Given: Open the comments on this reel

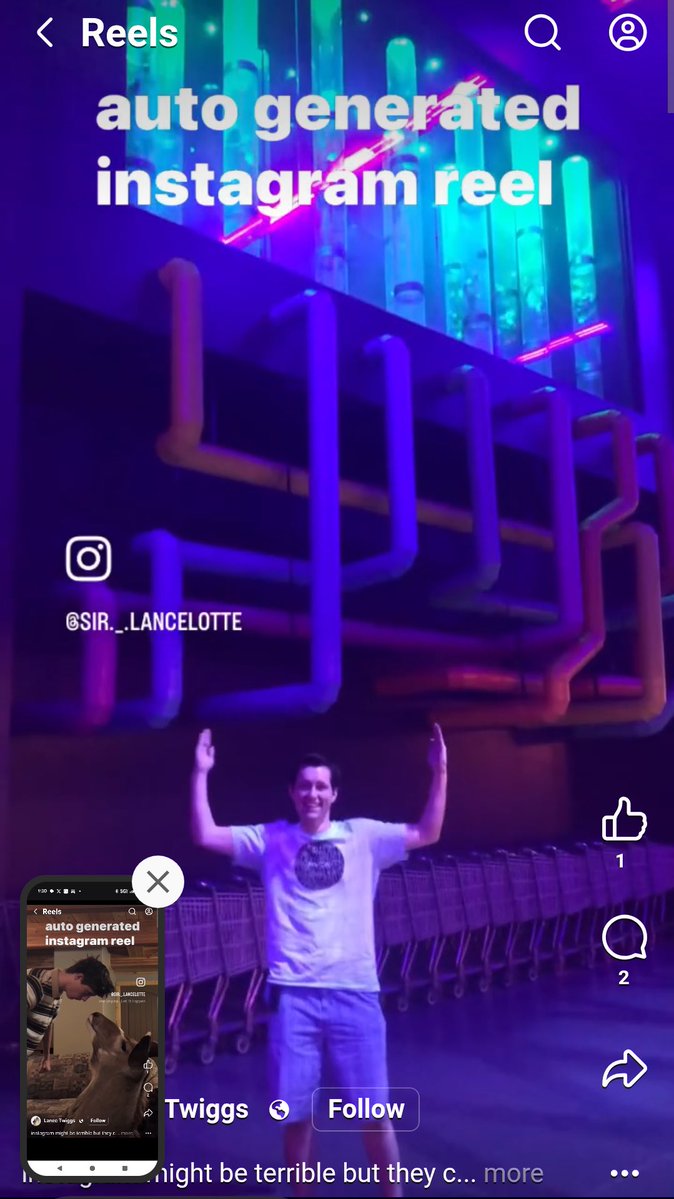Looking at the screenshot, I should tap(624, 939).
